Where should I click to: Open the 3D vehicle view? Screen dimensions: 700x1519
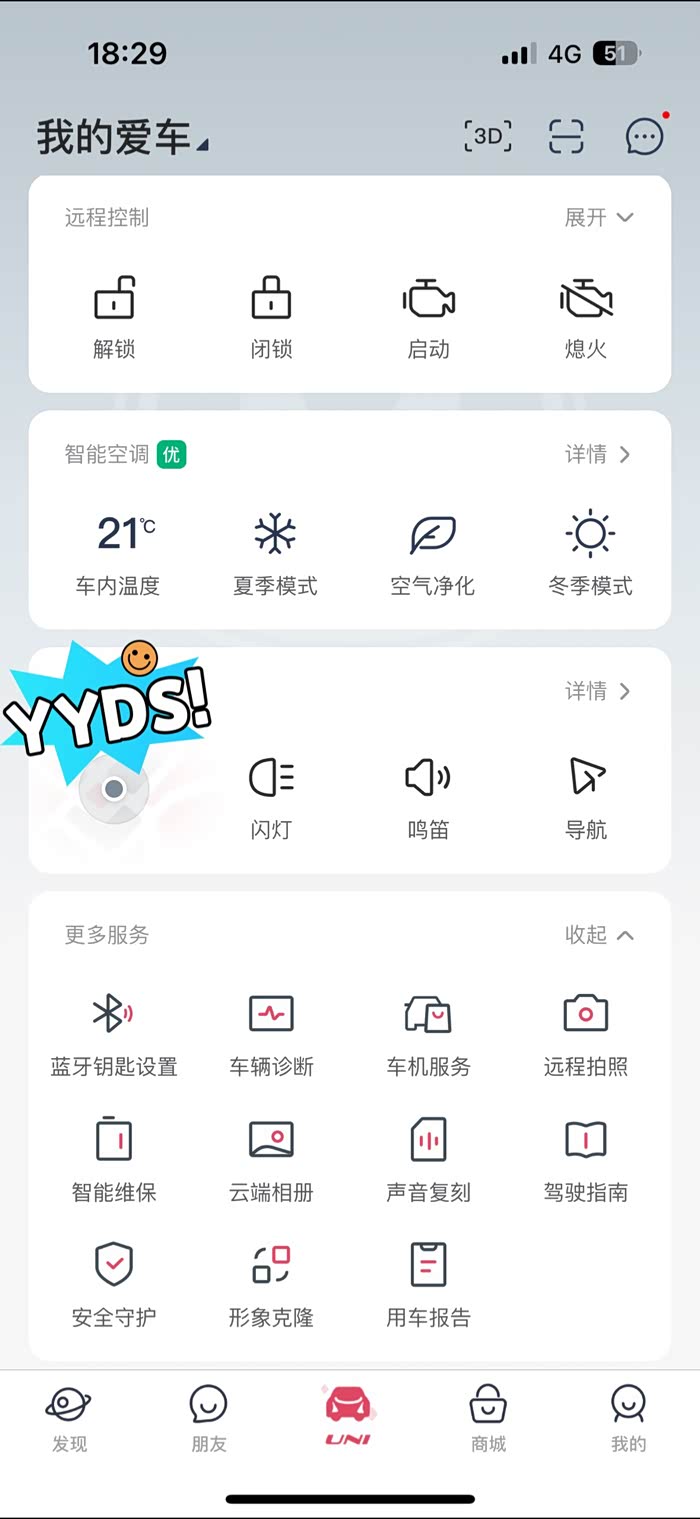[488, 137]
